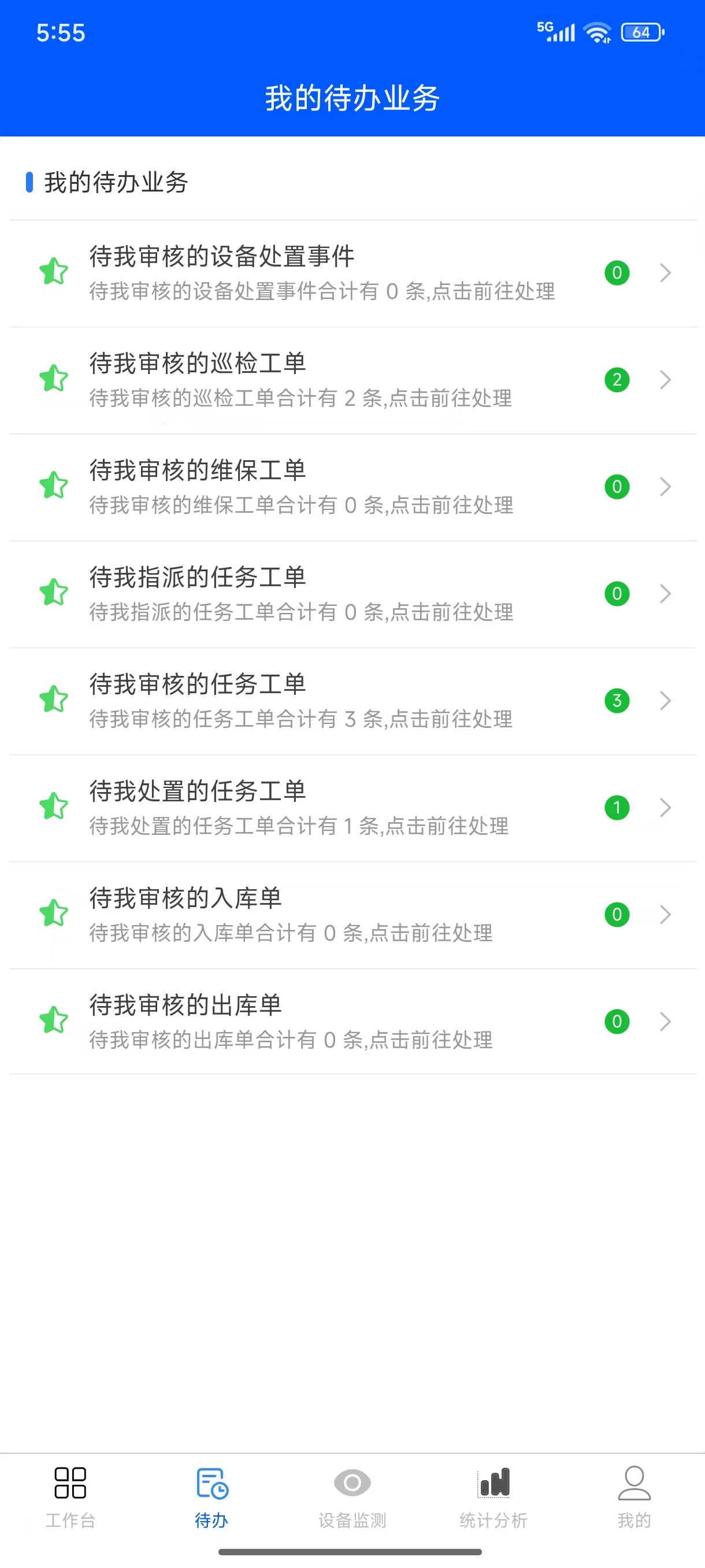The width and height of the screenshot is (705, 1568).
Task: Go to the 统计分析 tab
Action: point(493,1497)
